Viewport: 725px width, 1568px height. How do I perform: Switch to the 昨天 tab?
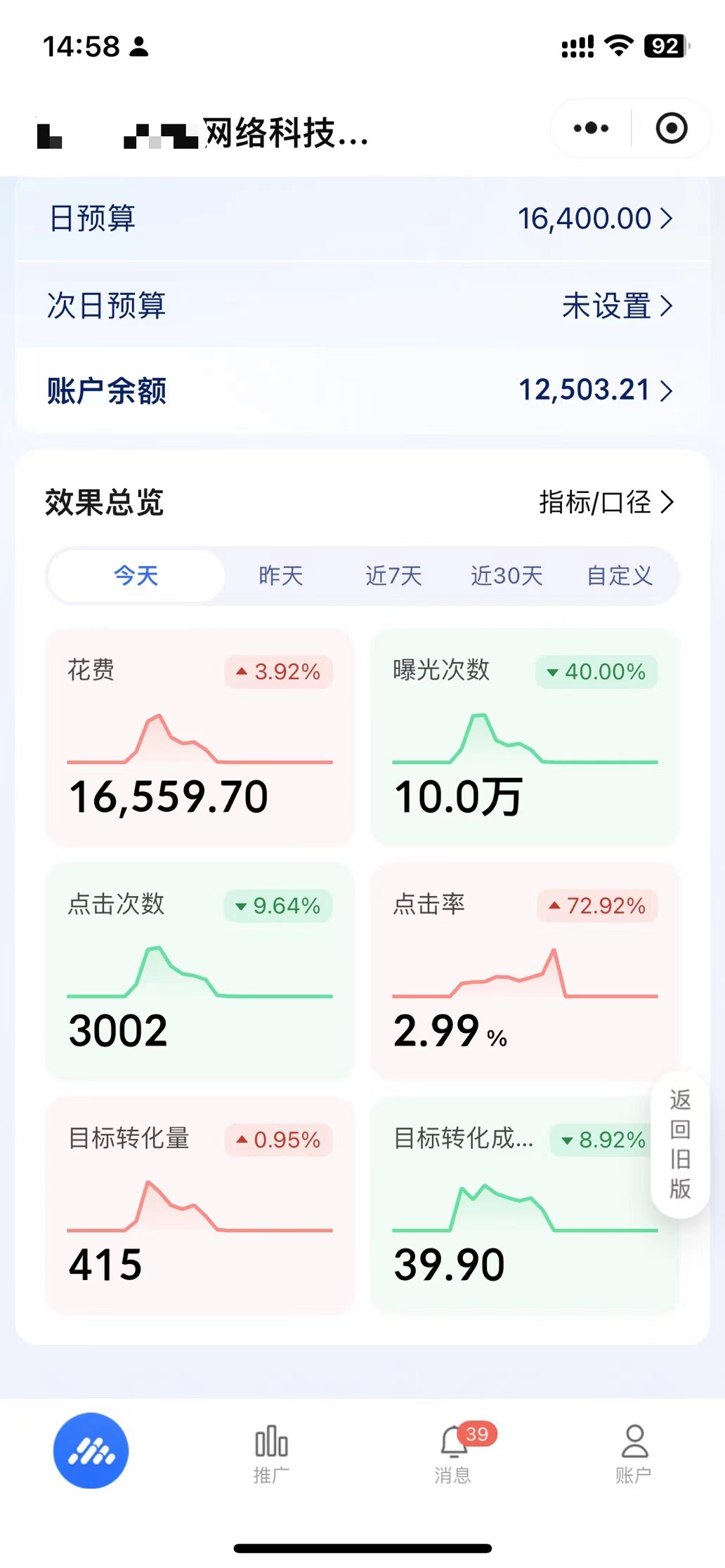[x=280, y=575]
